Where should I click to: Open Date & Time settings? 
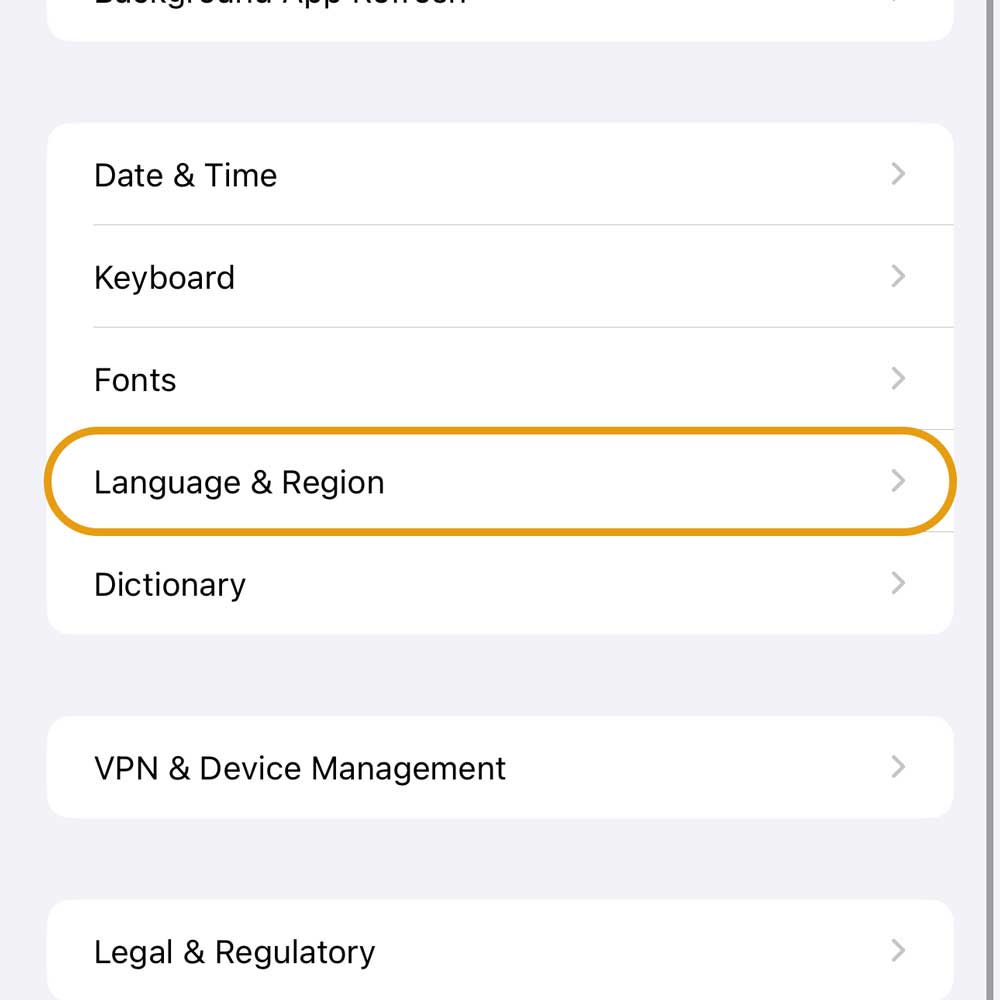500,175
